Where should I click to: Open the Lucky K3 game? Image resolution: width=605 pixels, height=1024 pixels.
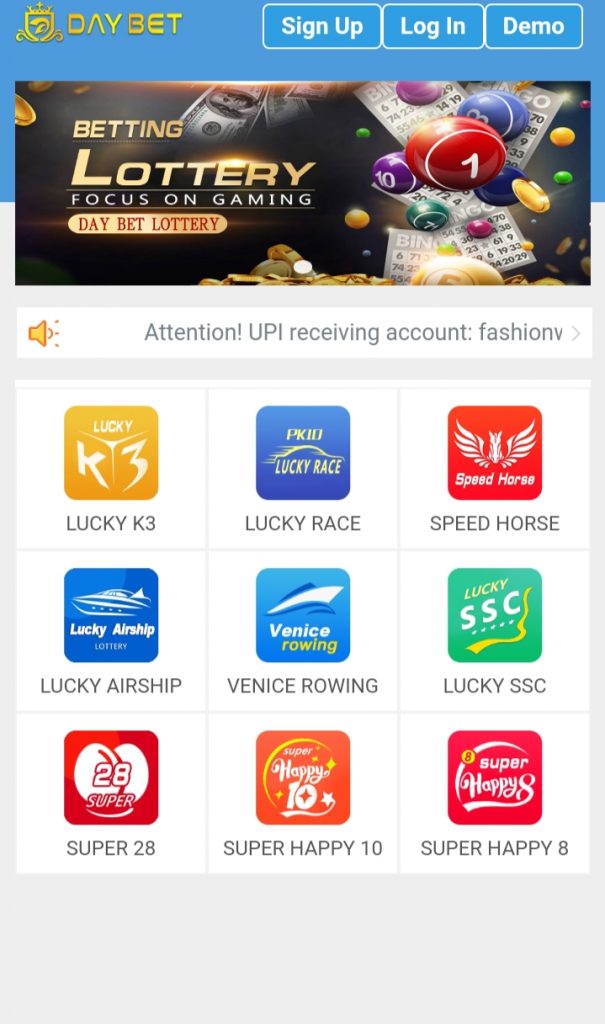(111, 454)
